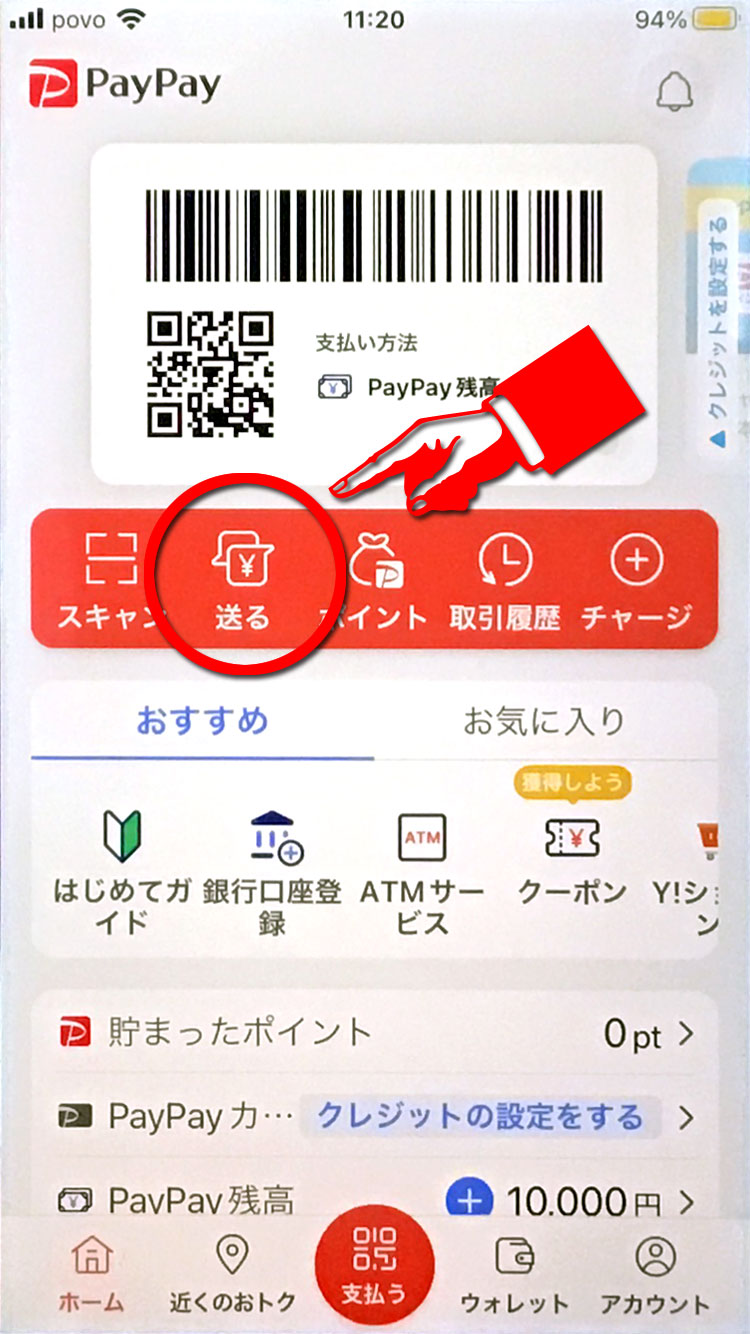This screenshot has height=1334, width=750.
Task: Open クーポン coupons
Action: pos(572,860)
